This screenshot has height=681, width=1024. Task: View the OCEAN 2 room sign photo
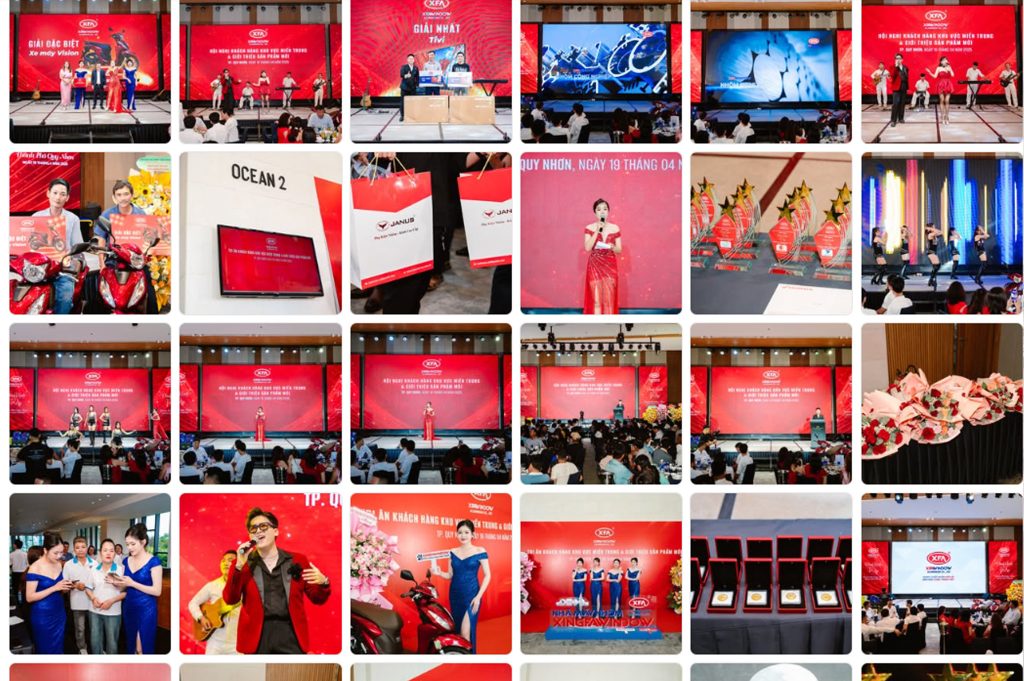[260, 233]
